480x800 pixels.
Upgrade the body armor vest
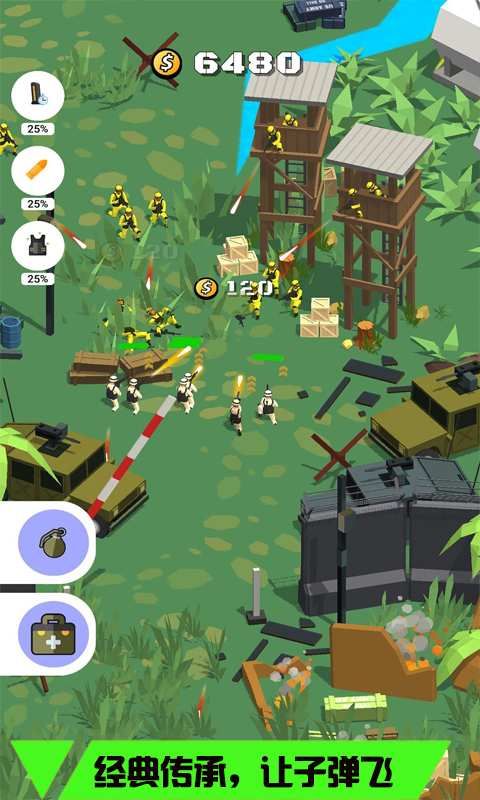click(x=38, y=246)
